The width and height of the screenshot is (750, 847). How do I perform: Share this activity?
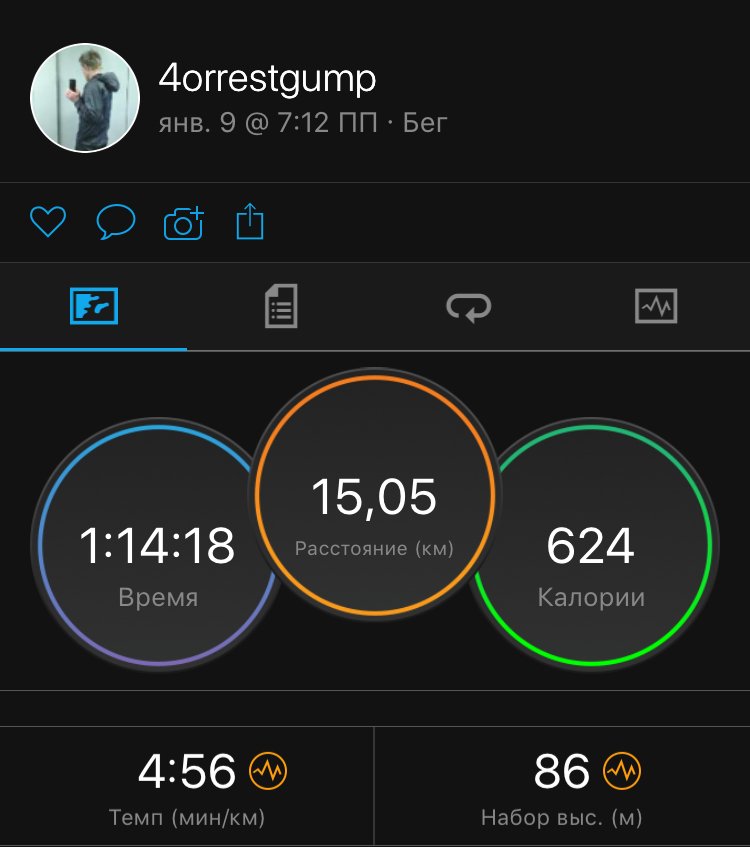[250, 221]
